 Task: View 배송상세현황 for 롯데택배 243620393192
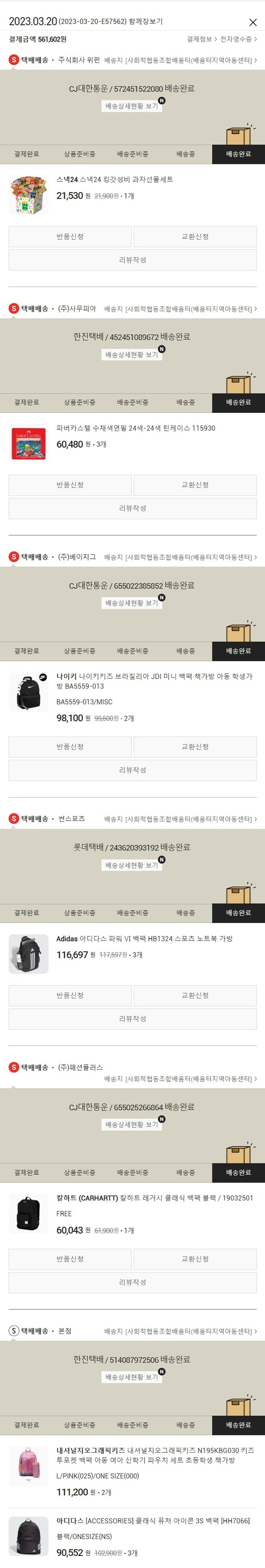tap(131, 865)
